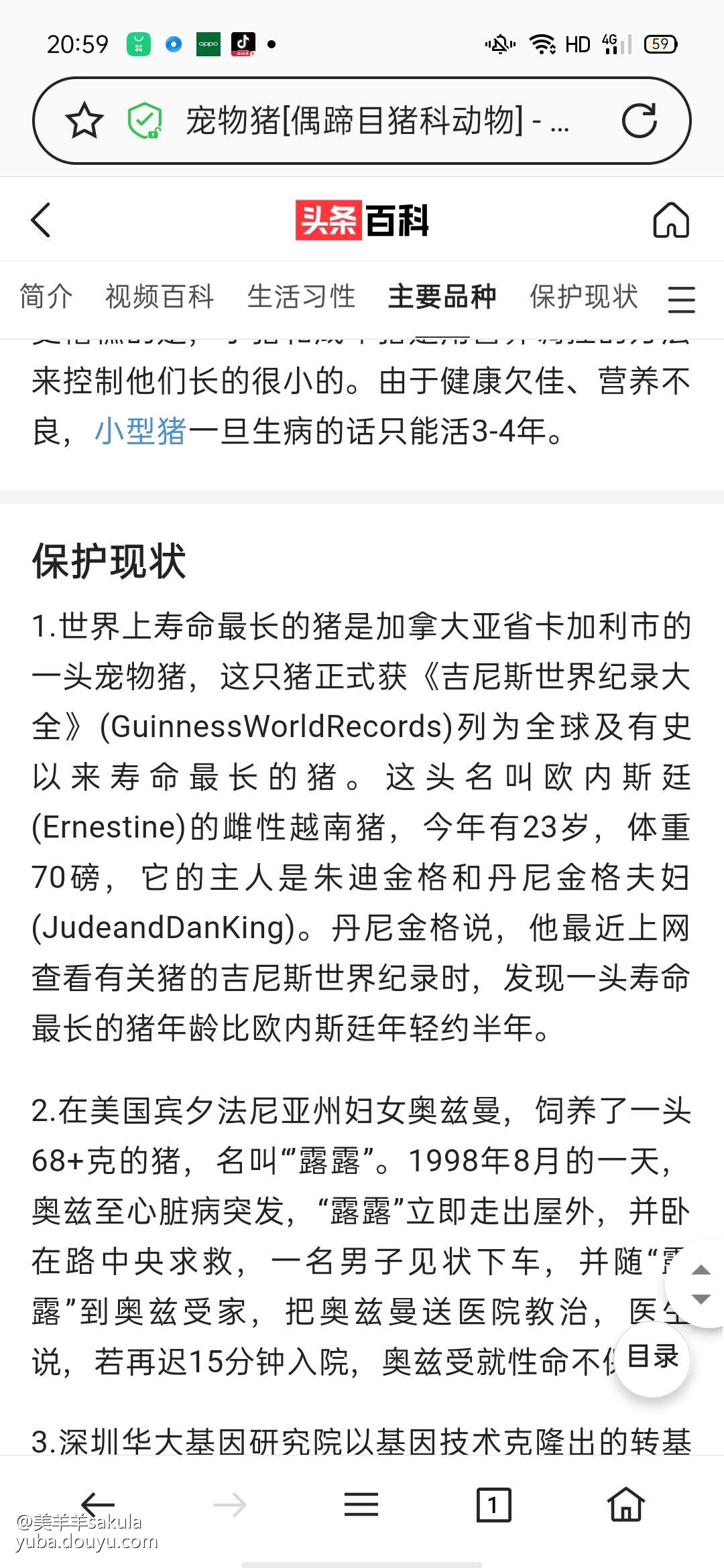Image resolution: width=724 pixels, height=1568 pixels.
Task: Select the 主要品种 tab
Action: 442,297
